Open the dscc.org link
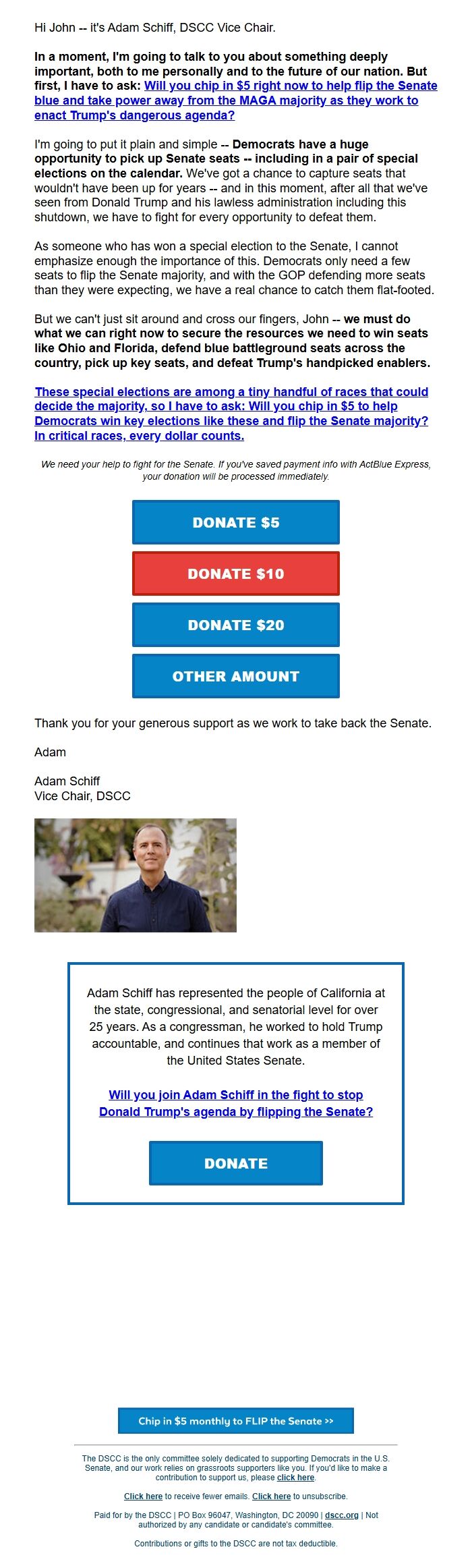 pyautogui.click(x=341, y=1515)
